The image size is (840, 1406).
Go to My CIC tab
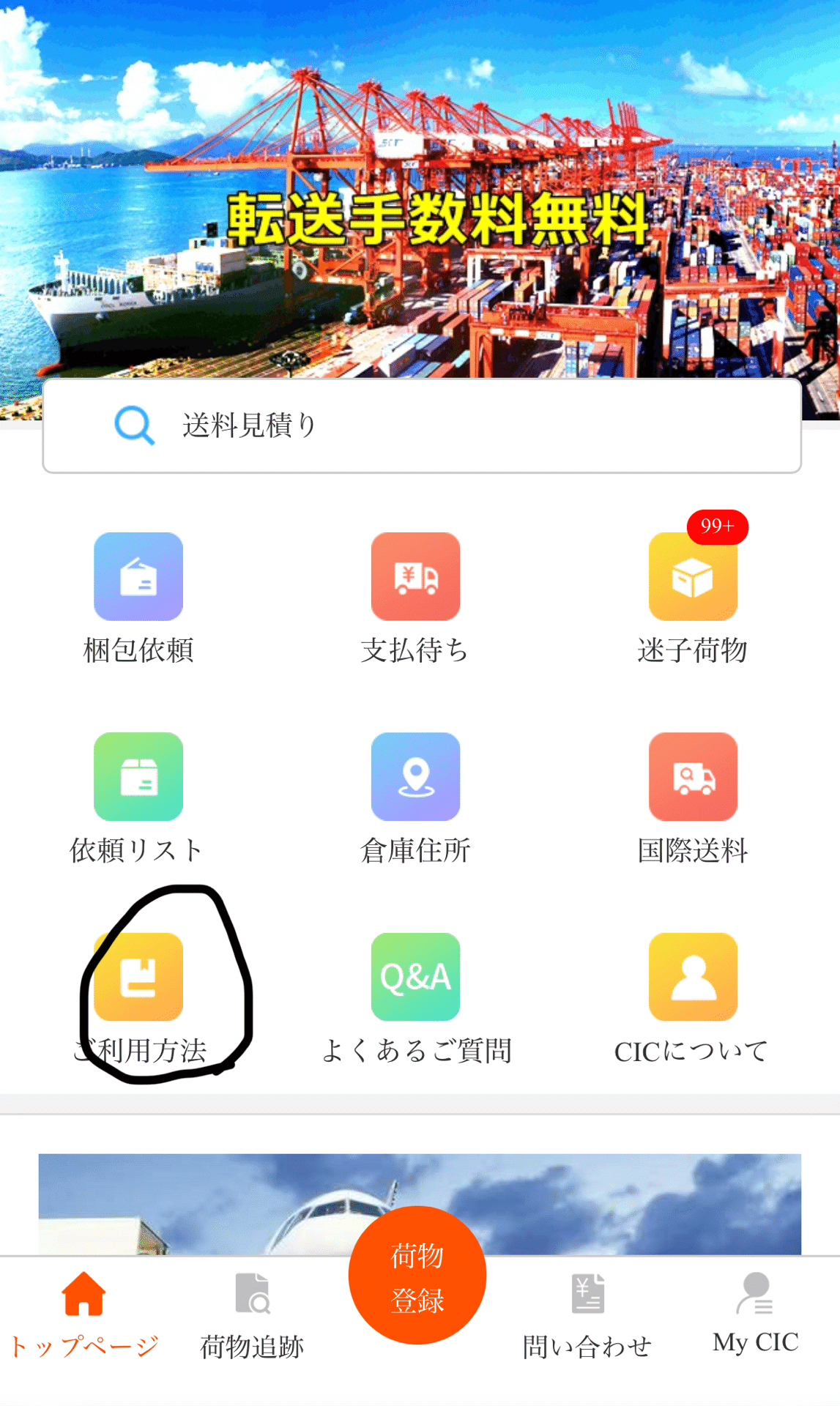755,1314
